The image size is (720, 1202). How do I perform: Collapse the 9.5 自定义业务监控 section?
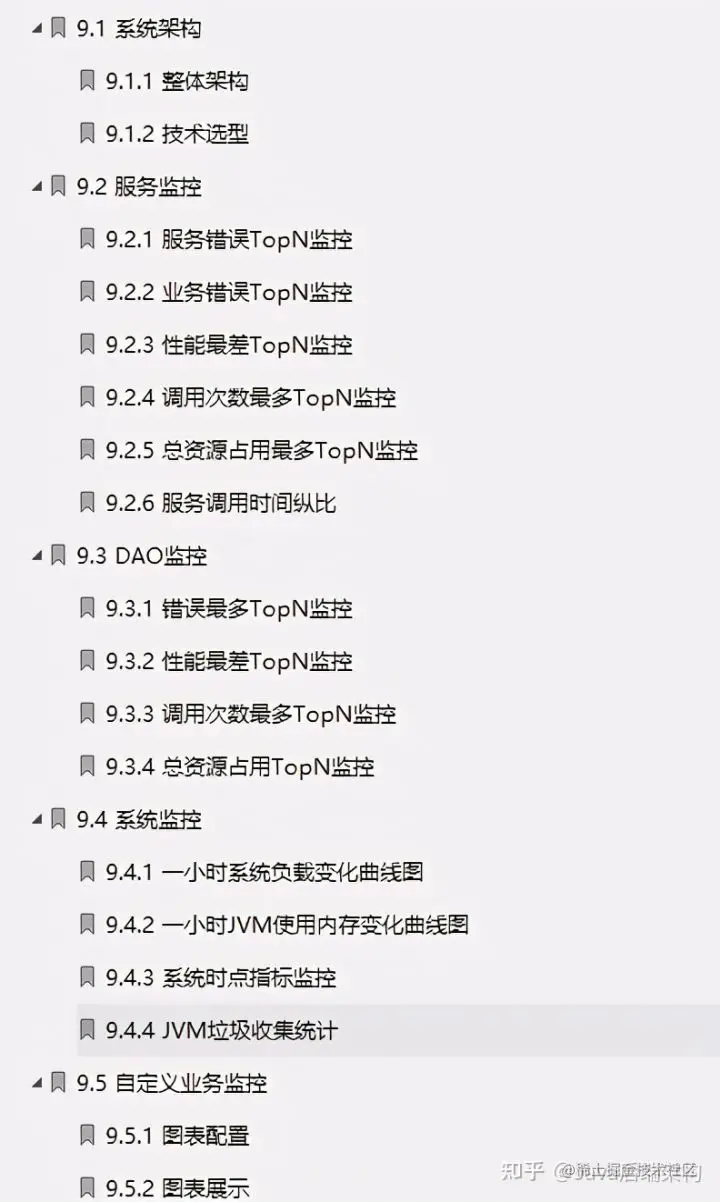pyautogui.click(x=37, y=1083)
